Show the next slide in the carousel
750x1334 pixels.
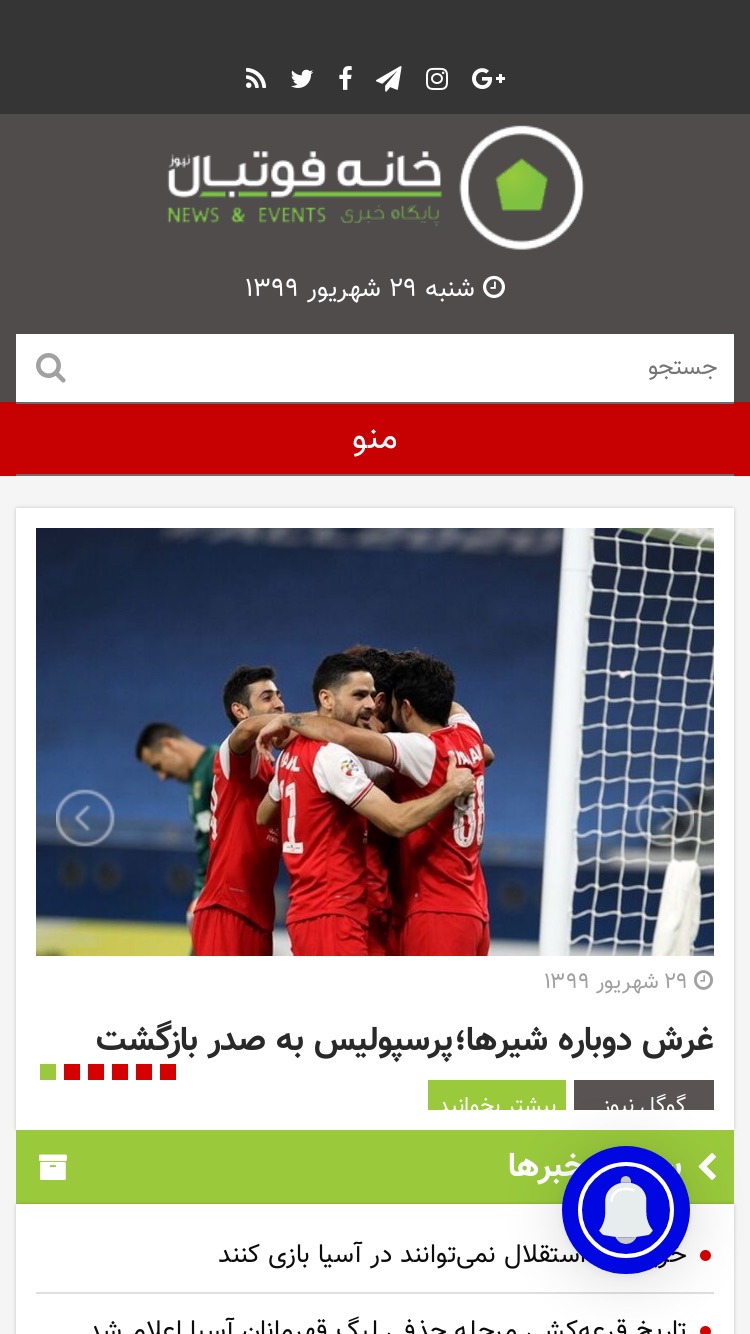click(x=665, y=818)
